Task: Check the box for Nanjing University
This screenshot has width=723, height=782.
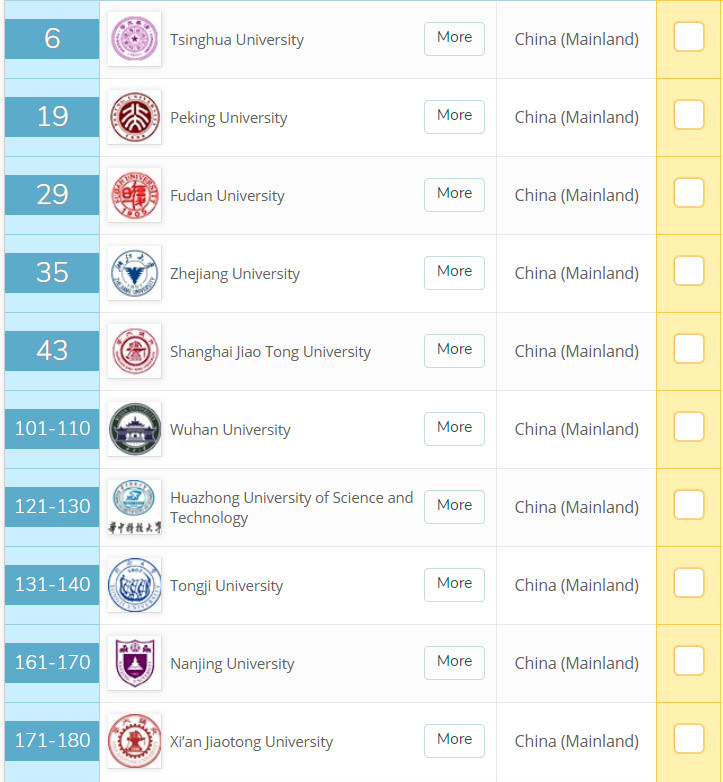Action: pos(688,661)
